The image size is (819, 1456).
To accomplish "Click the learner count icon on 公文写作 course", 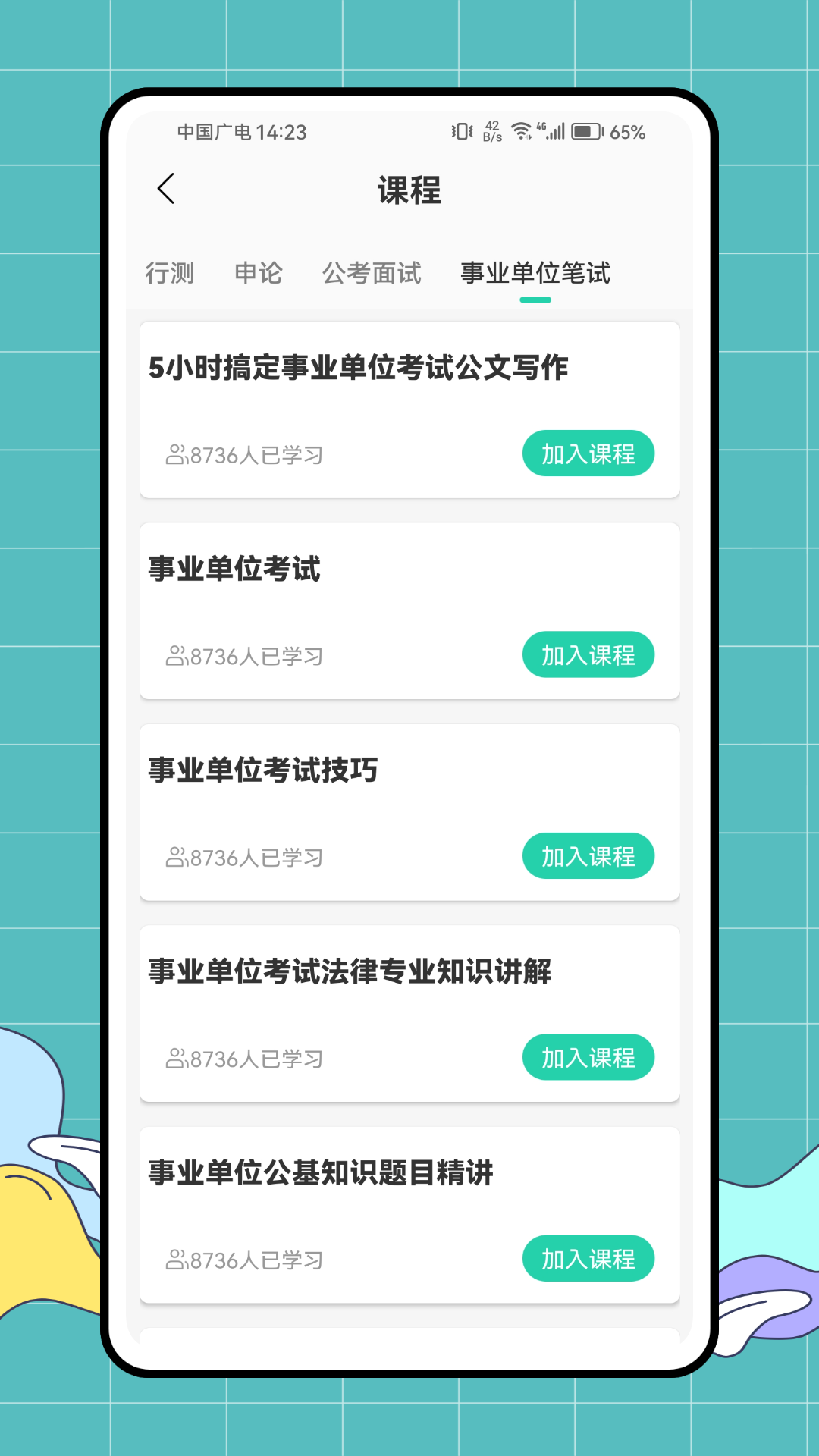I will point(176,454).
